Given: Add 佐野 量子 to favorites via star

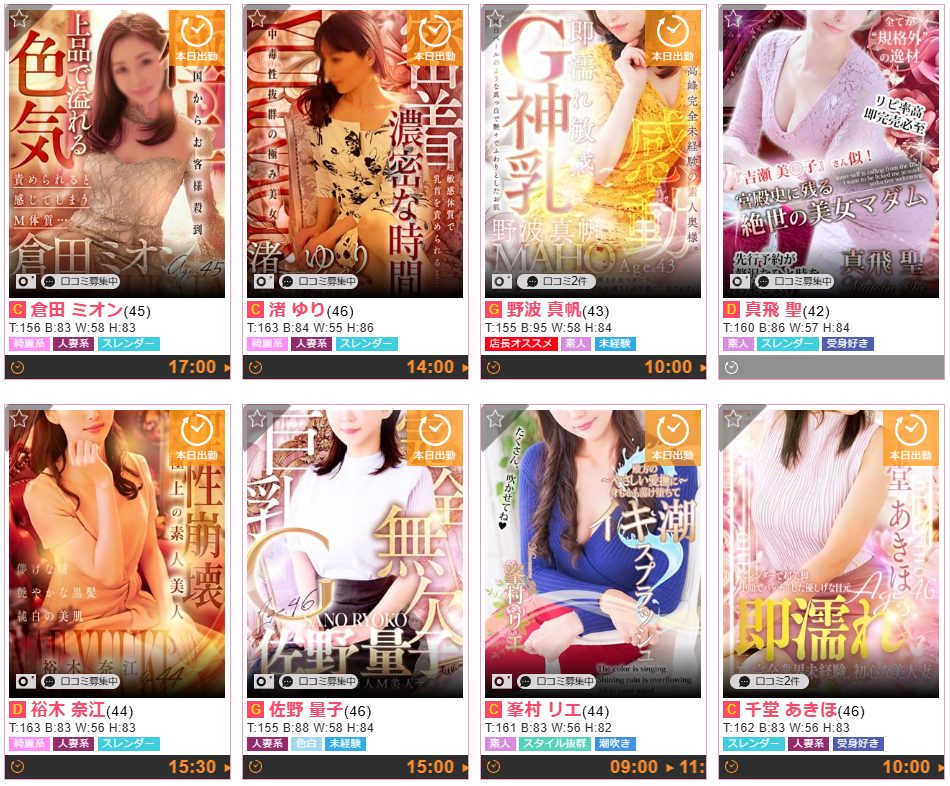Looking at the screenshot, I should click(256, 419).
